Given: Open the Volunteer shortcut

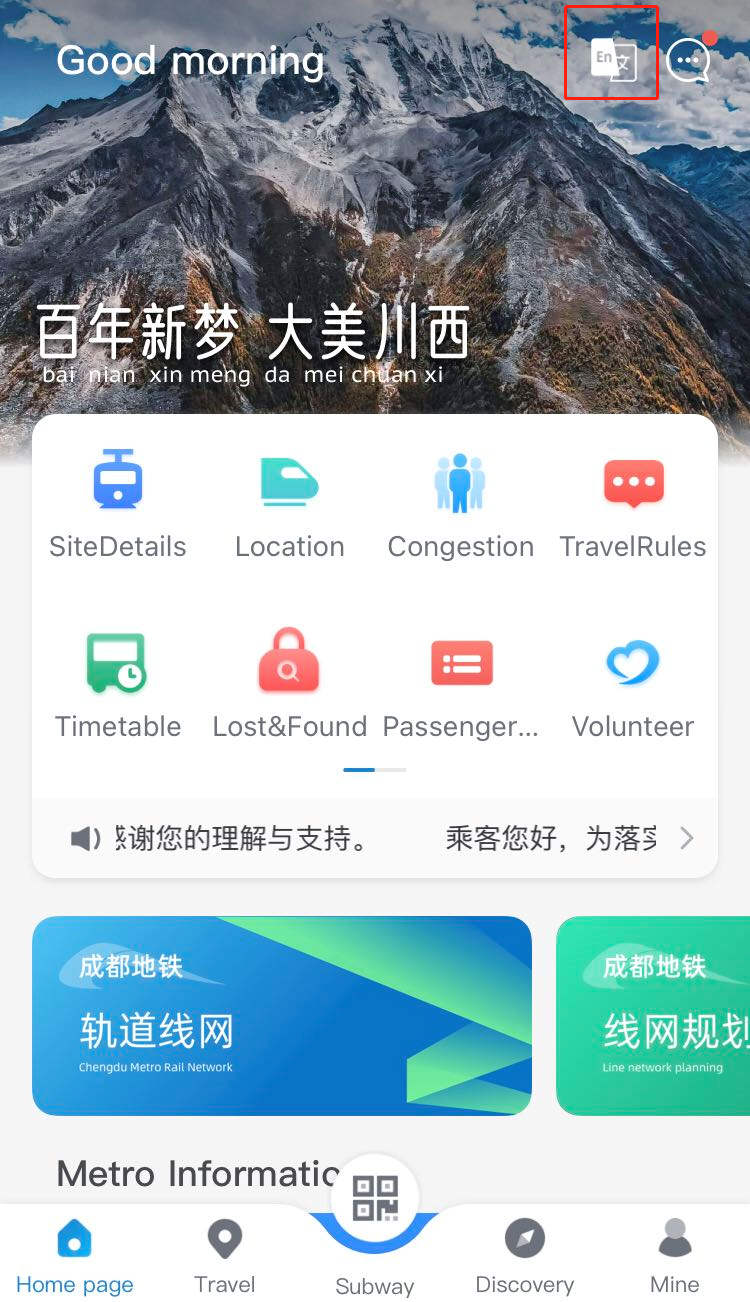Looking at the screenshot, I should [633, 685].
